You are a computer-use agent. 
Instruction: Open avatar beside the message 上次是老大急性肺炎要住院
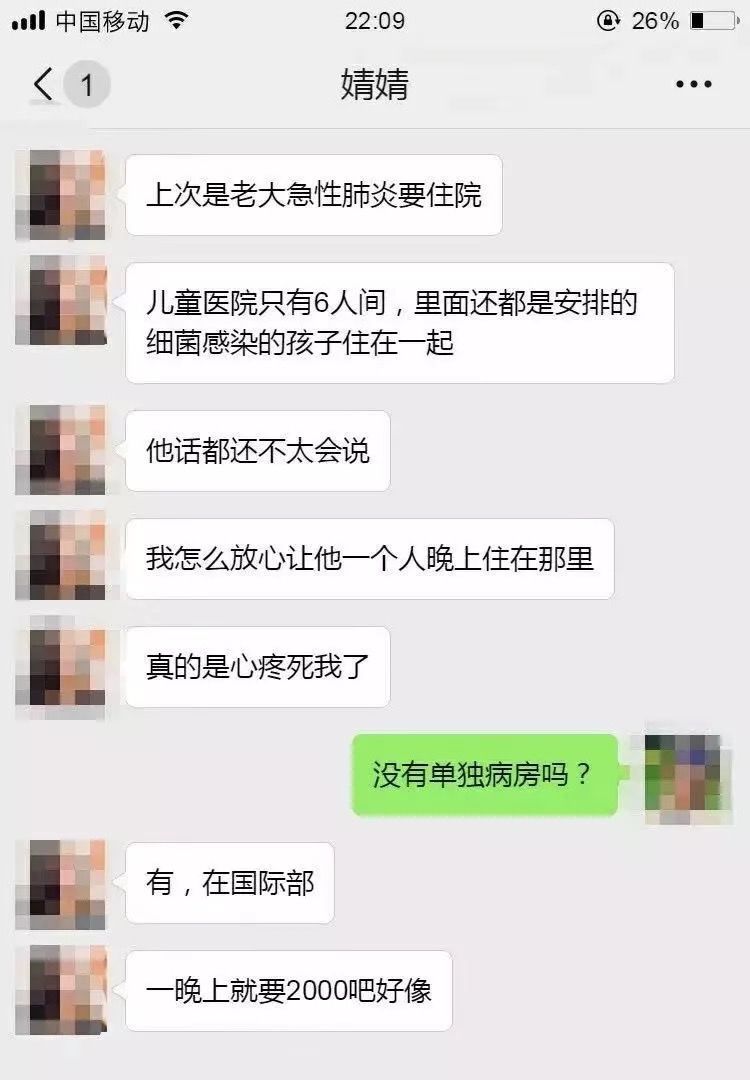point(60,195)
